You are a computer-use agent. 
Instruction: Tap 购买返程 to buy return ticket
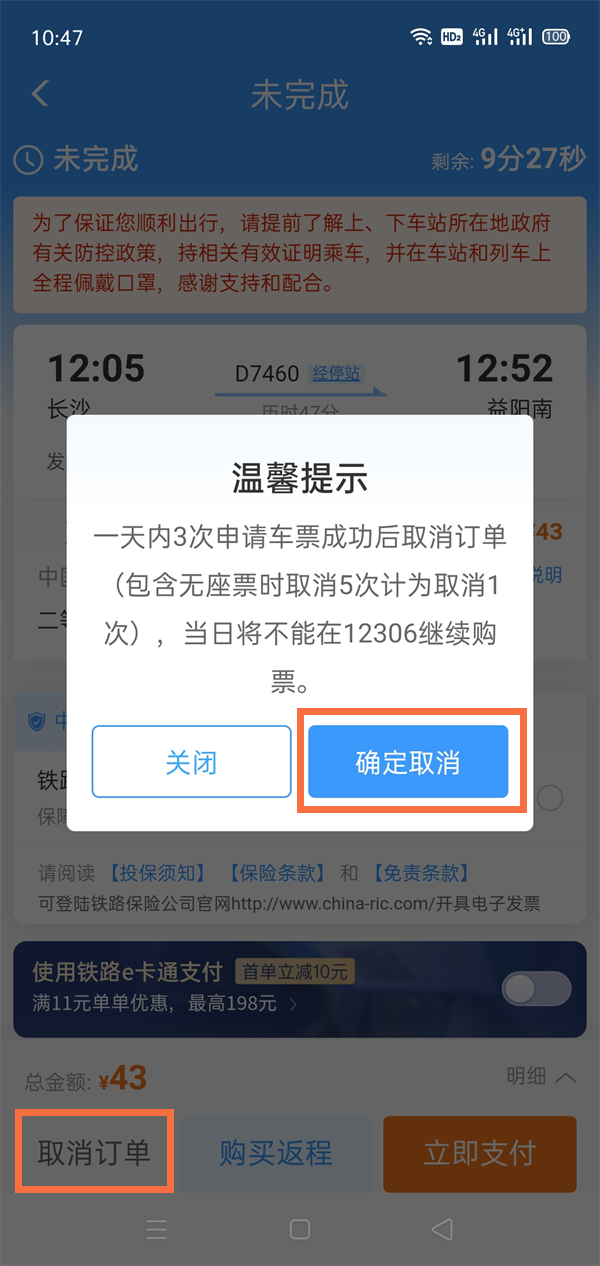[275, 1152]
